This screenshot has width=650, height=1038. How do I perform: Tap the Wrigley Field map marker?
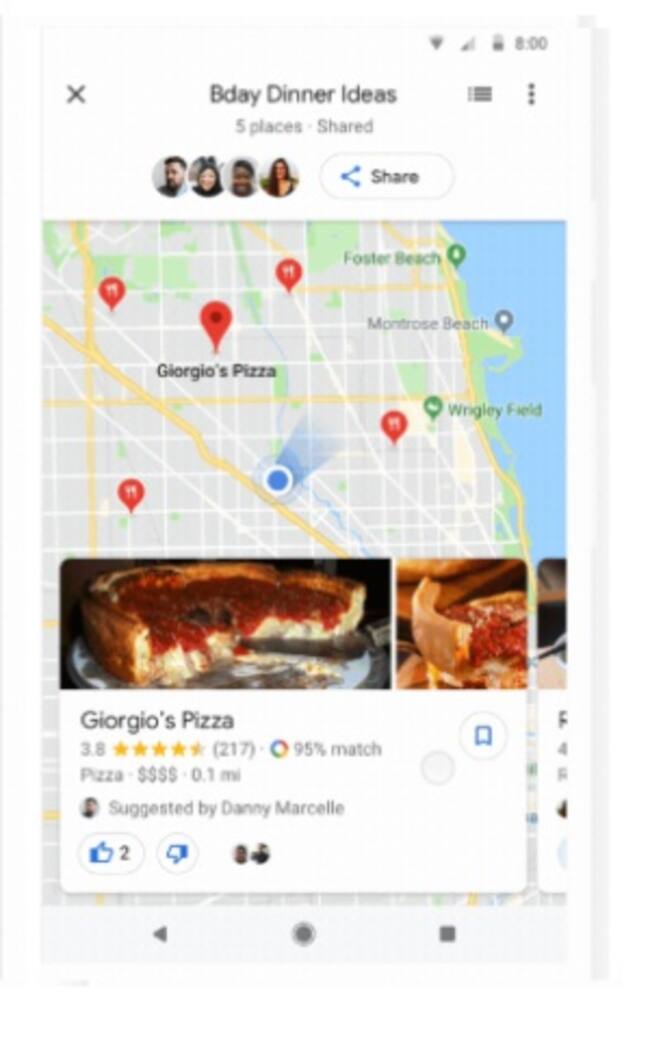tap(433, 408)
